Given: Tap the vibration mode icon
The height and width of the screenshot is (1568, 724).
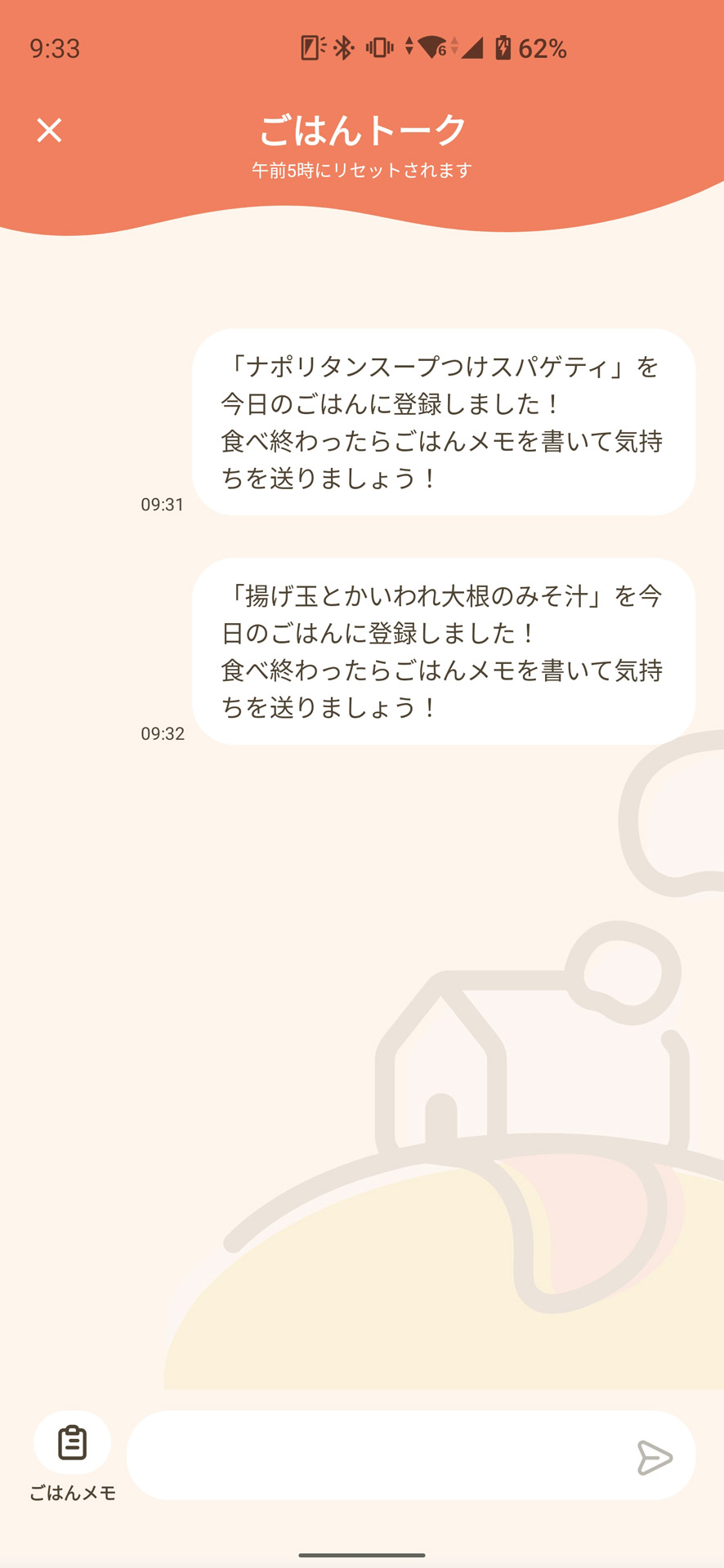Looking at the screenshot, I should [x=381, y=49].
